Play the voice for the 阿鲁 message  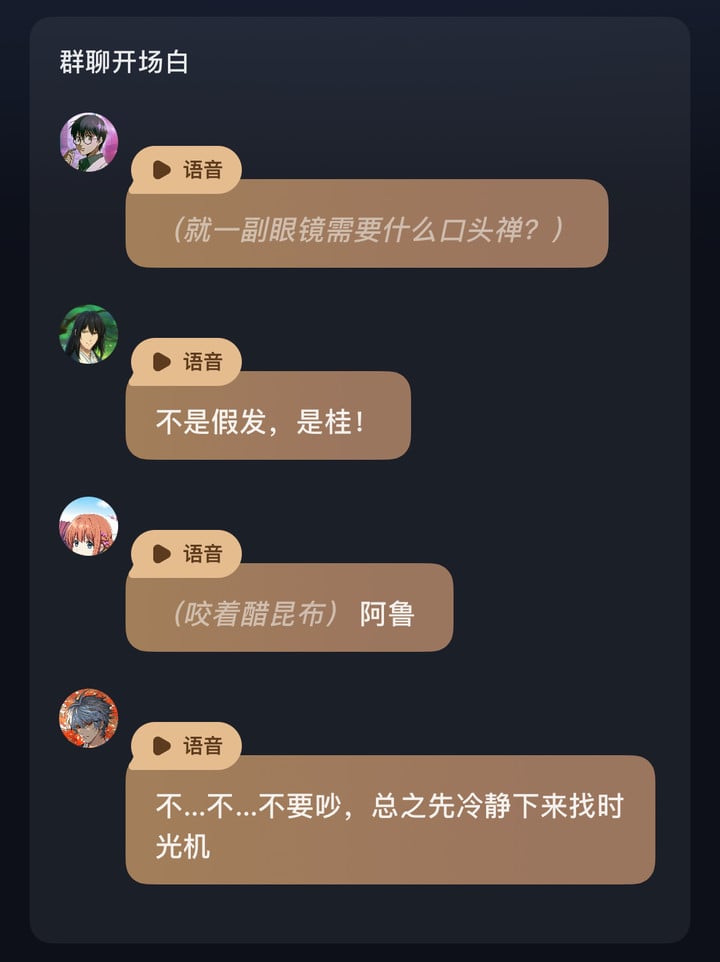186,554
